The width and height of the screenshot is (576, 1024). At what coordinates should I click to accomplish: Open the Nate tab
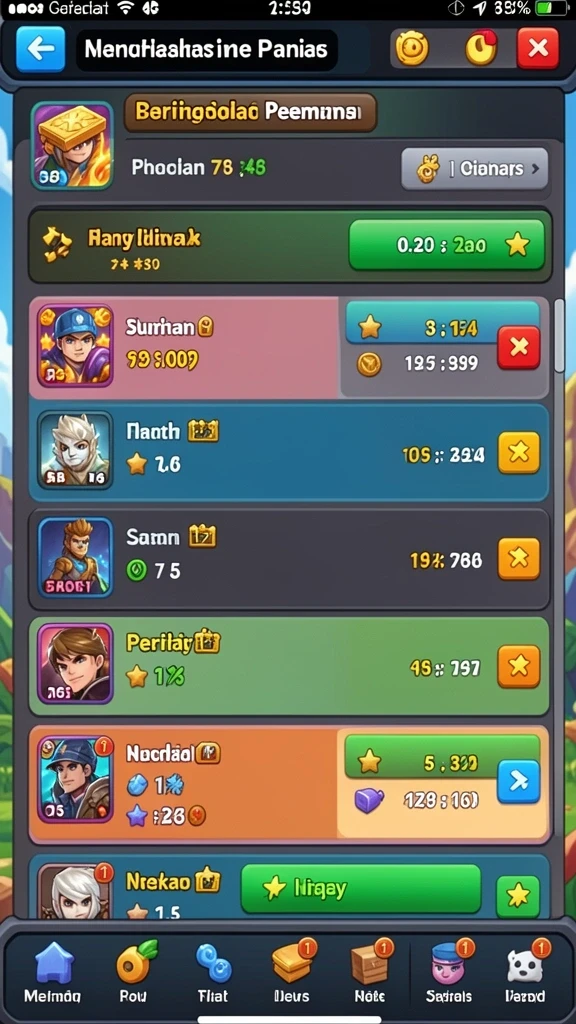pos(370,972)
